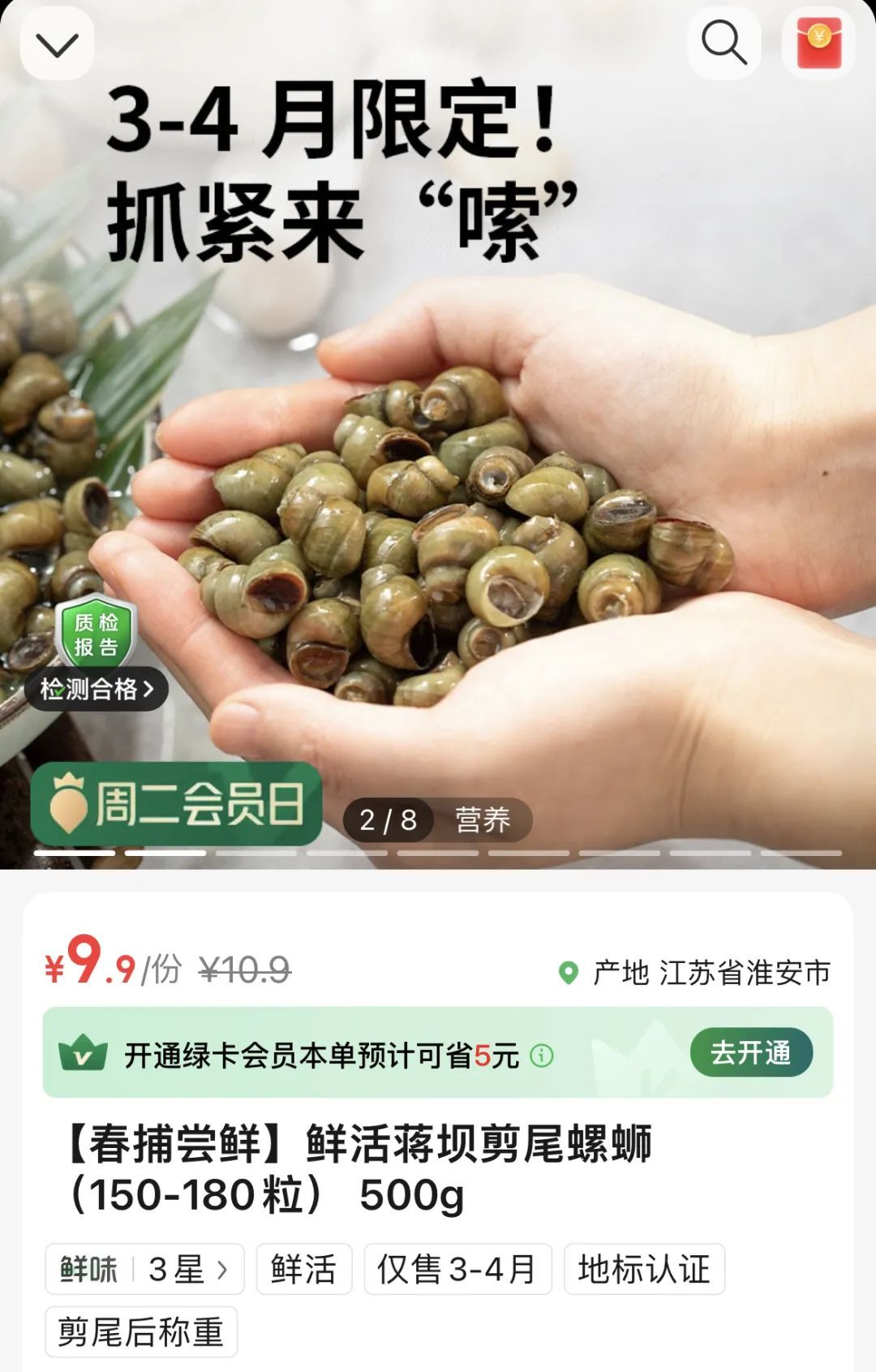The width and height of the screenshot is (876, 1372).
Task: Show info about the 5元 member savings
Action: tap(542, 1056)
